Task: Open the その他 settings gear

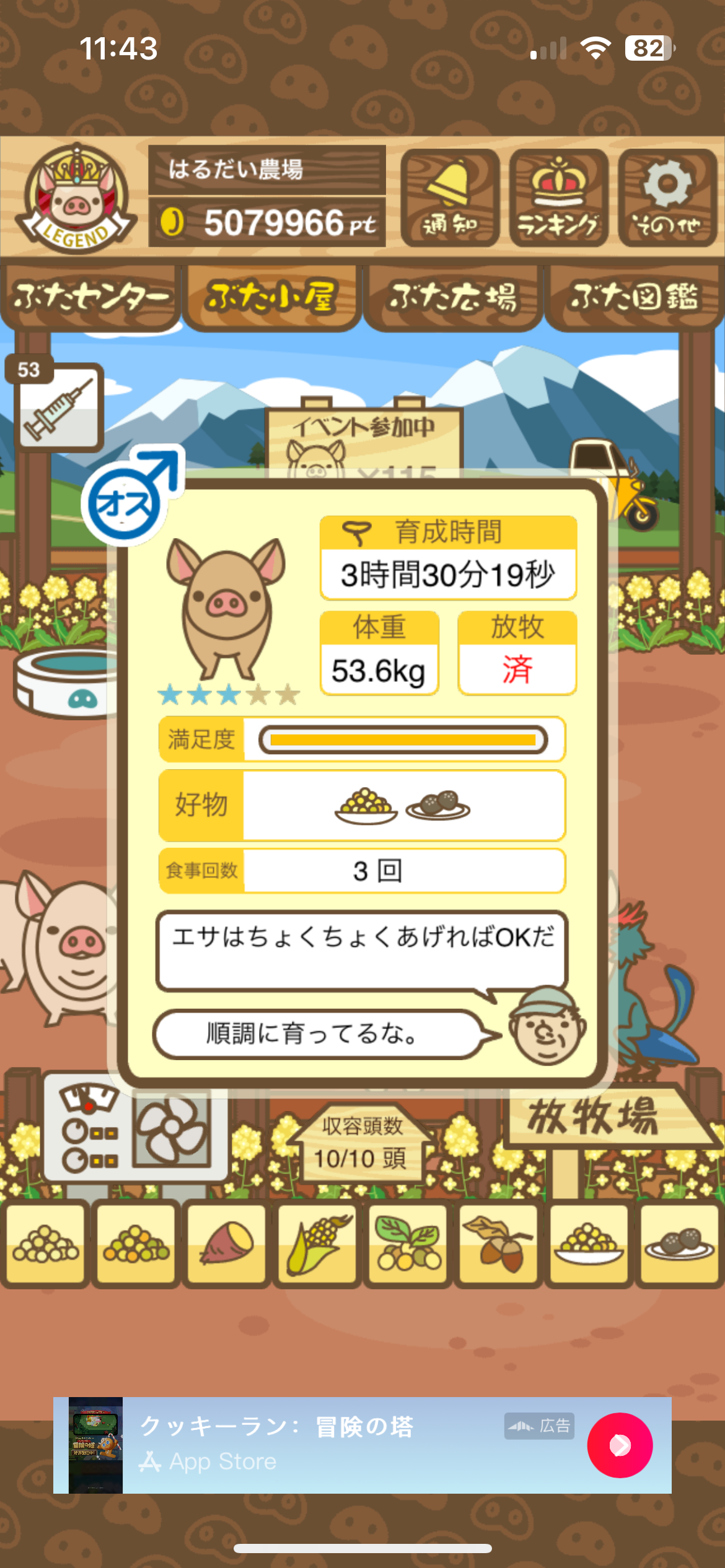Action: tap(667, 198)
